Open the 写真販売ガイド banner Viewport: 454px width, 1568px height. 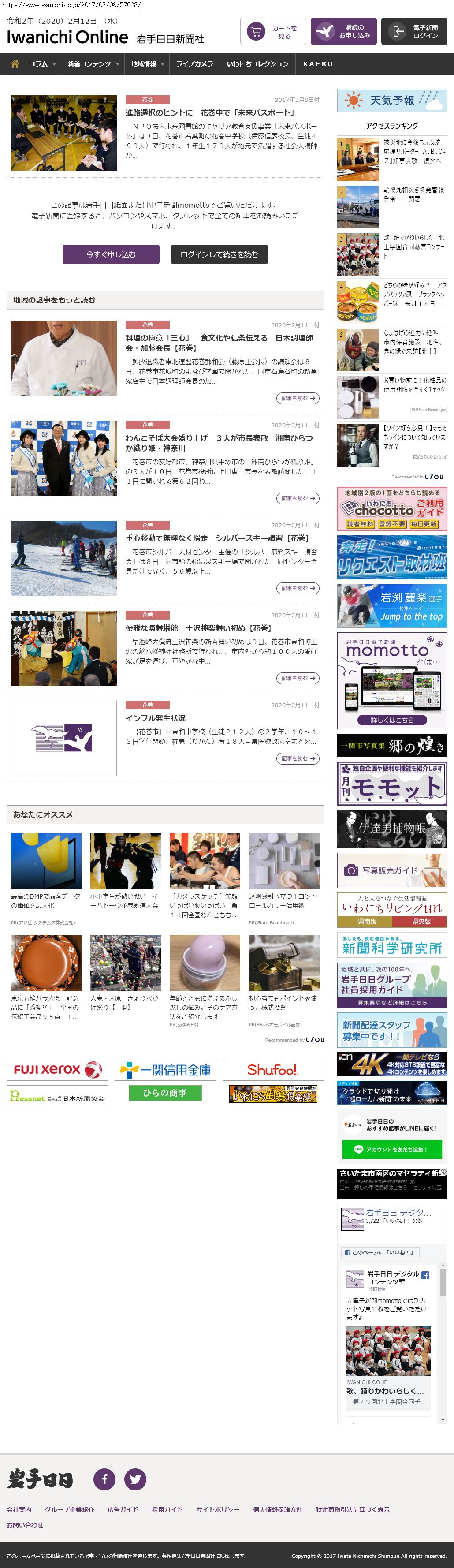[392, 870]
